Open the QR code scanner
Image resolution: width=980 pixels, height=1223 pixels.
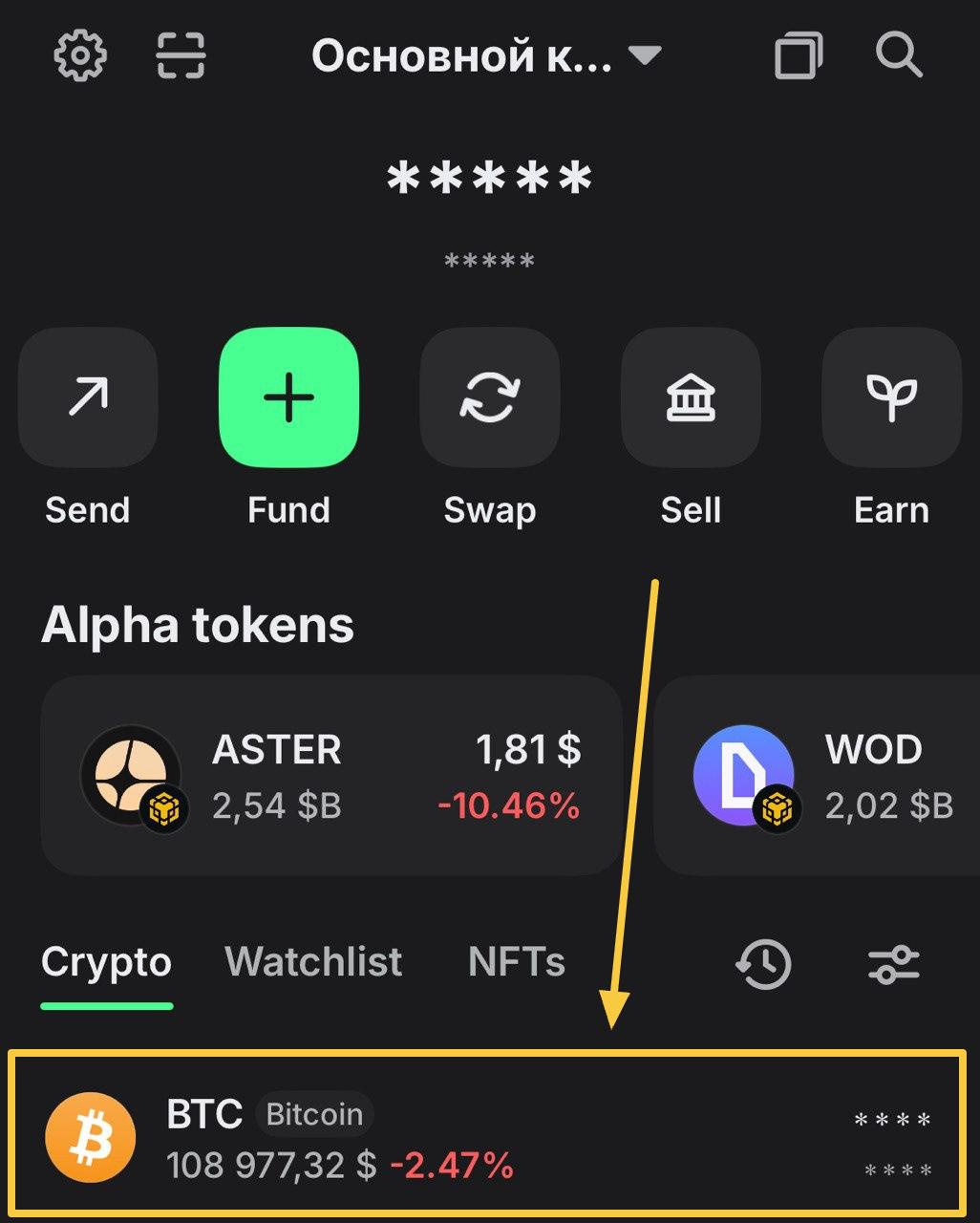[x=181, y=55]
